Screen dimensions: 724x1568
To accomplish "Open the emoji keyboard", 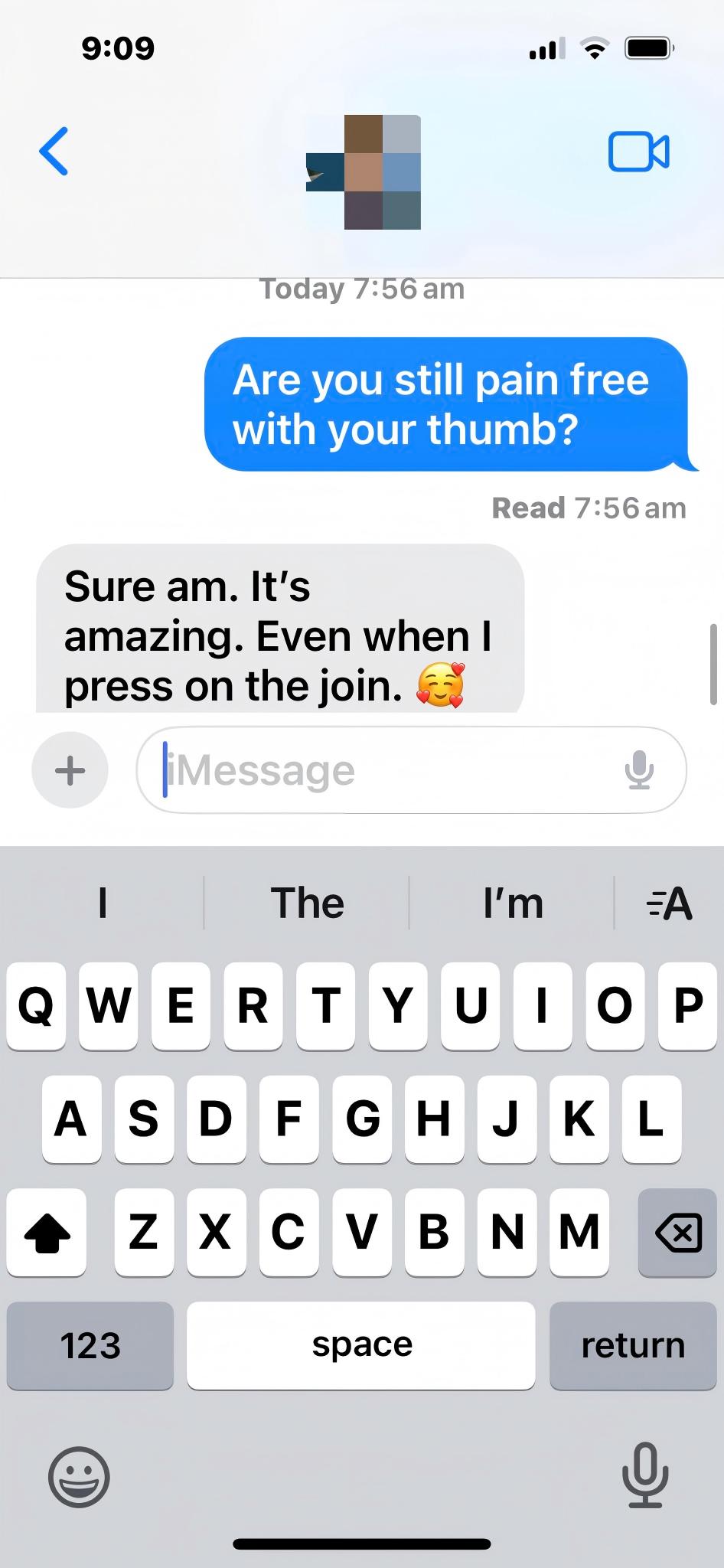I will click(79, 1477).
